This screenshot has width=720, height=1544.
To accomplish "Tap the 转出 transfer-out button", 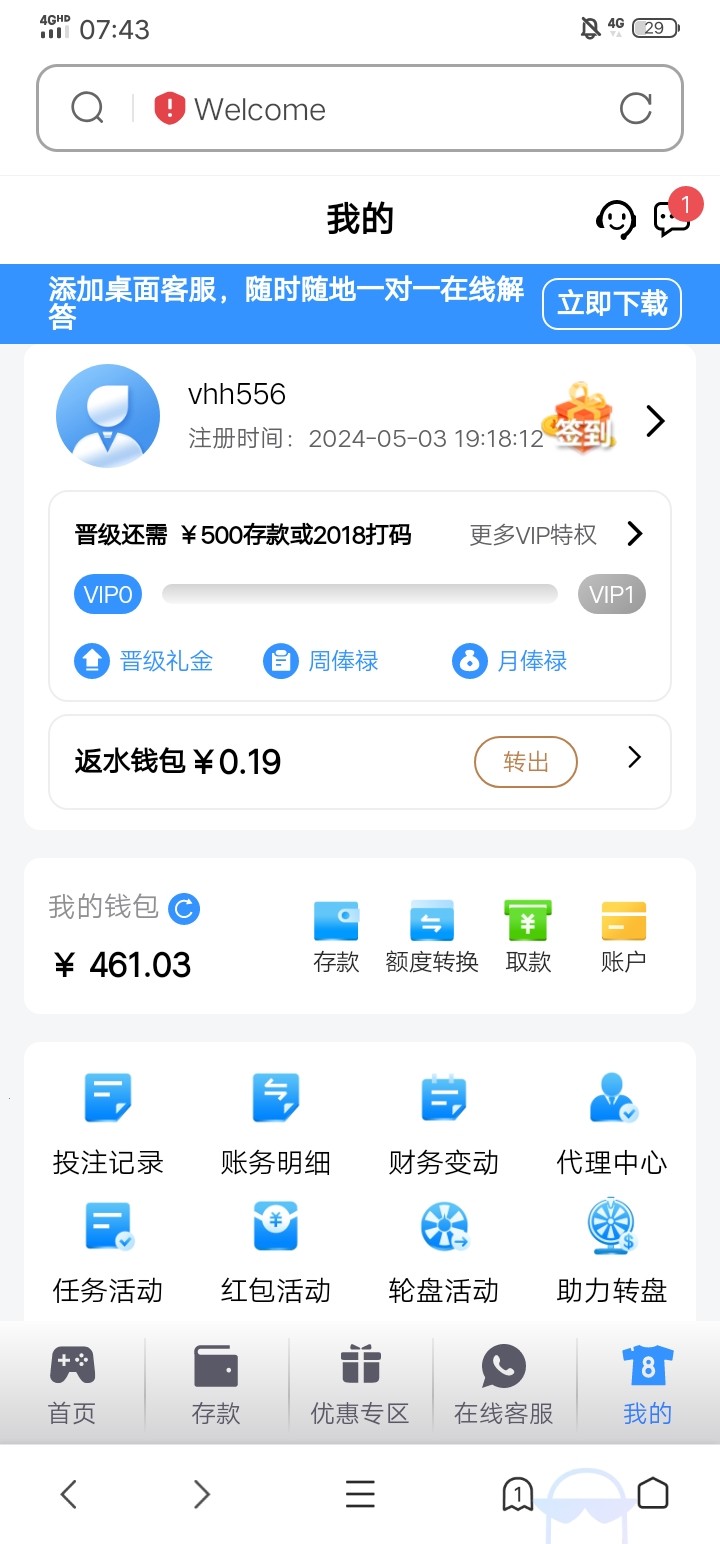I will click(x=525, y=761).
